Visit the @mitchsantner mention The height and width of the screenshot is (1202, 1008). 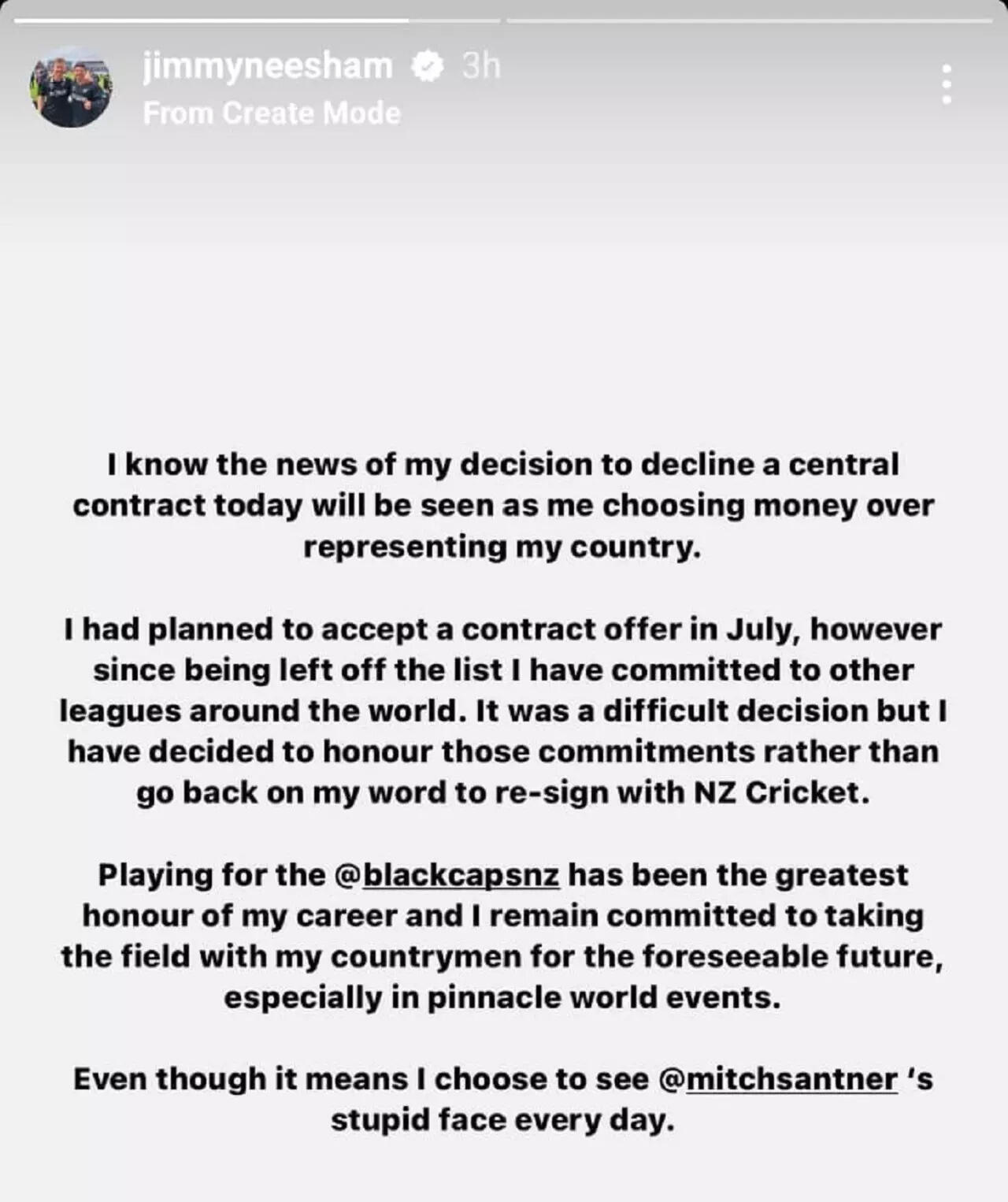tap(776, 1080)
